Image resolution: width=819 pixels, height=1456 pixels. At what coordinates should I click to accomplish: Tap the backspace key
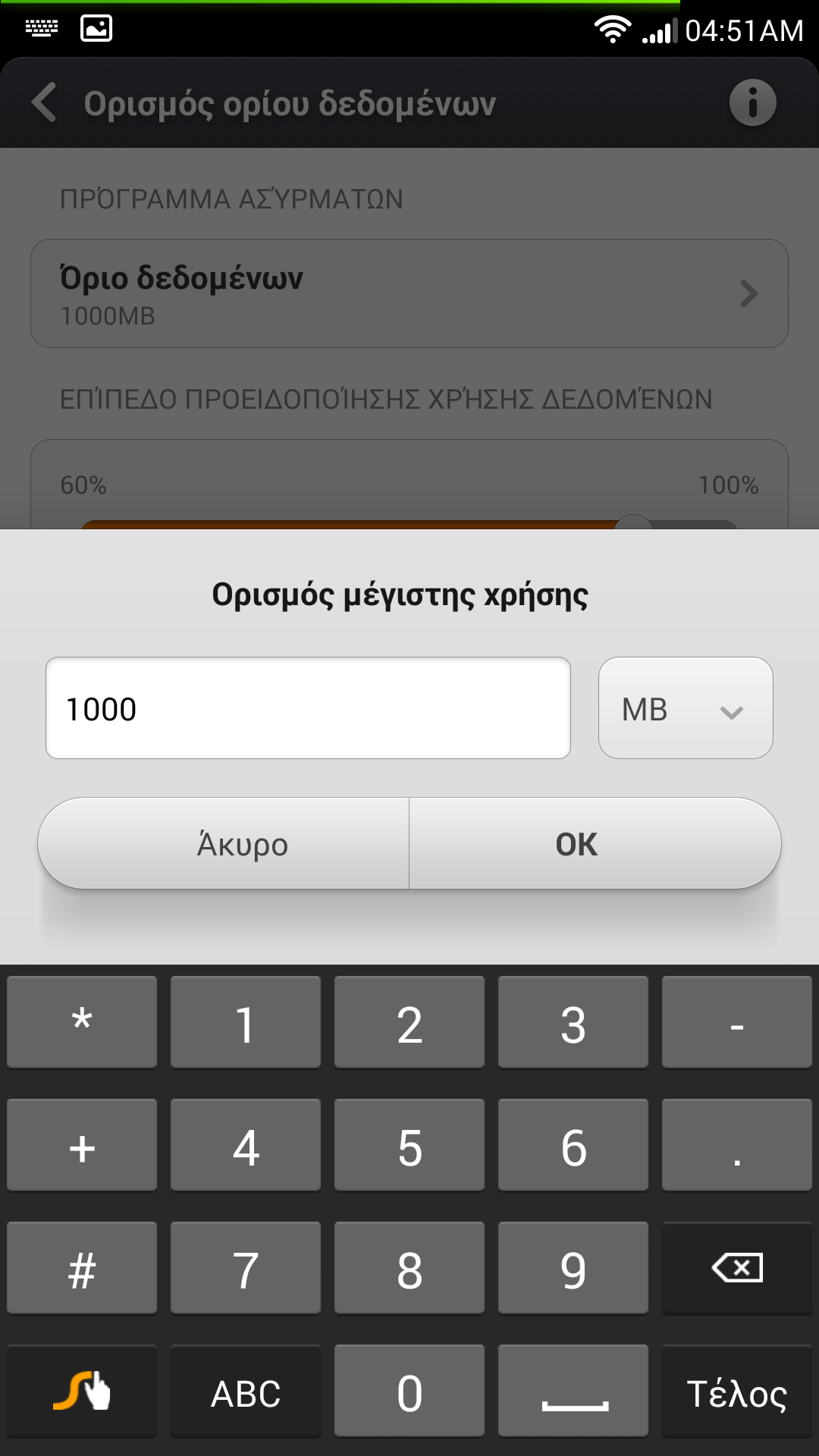(736, 1267)
